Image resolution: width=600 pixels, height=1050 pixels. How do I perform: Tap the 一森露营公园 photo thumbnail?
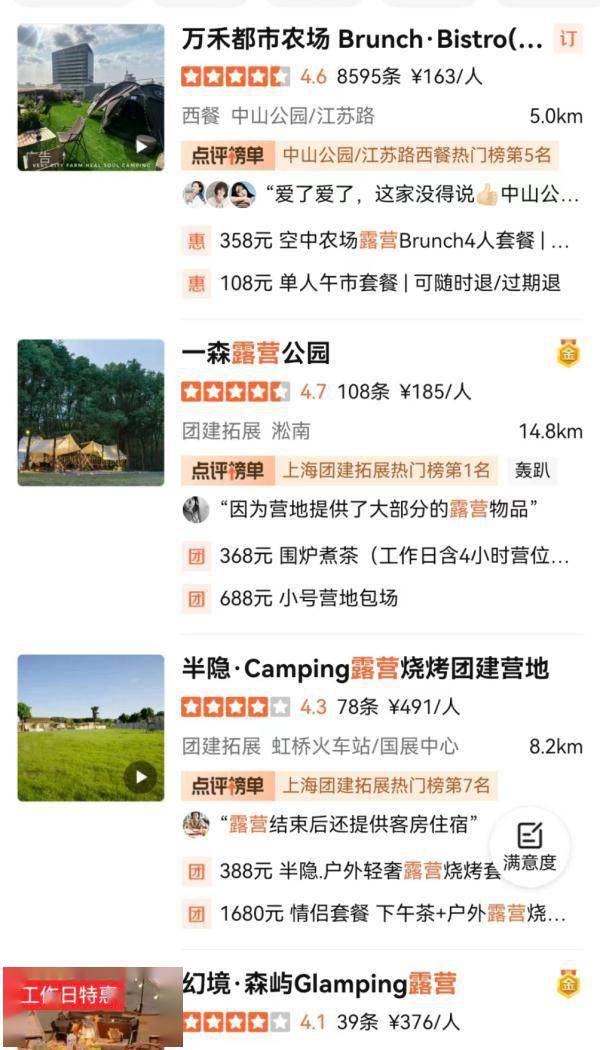[x=90, y=412]
